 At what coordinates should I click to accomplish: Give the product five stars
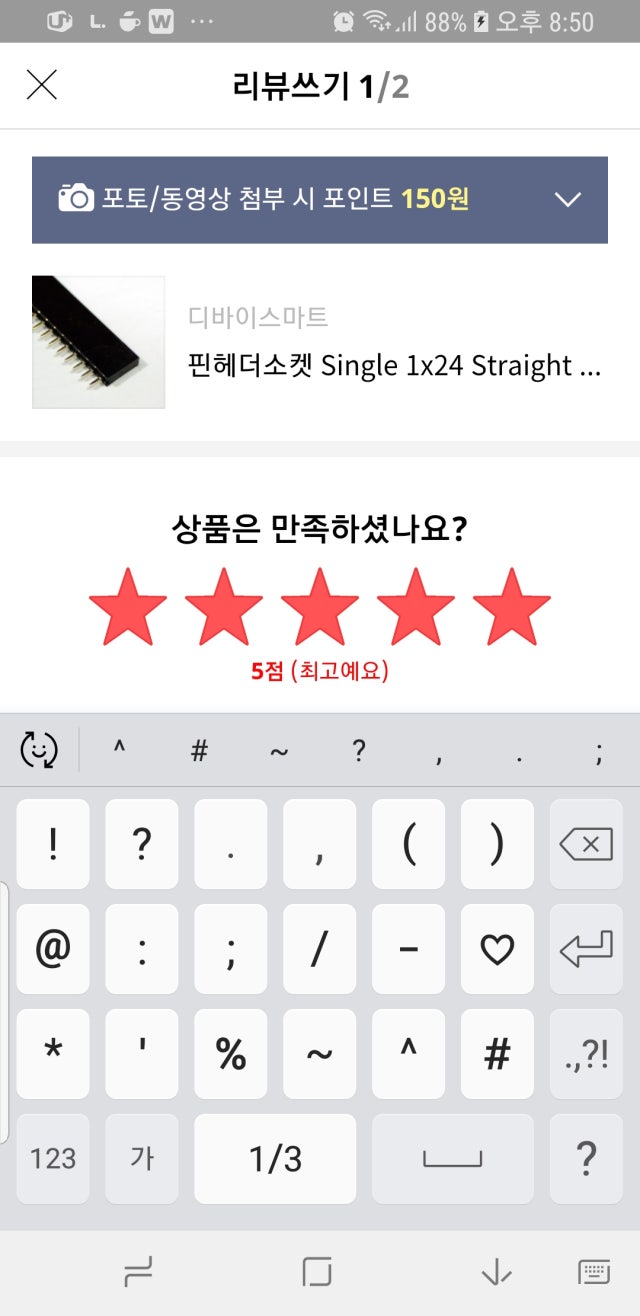pos(511,608)
